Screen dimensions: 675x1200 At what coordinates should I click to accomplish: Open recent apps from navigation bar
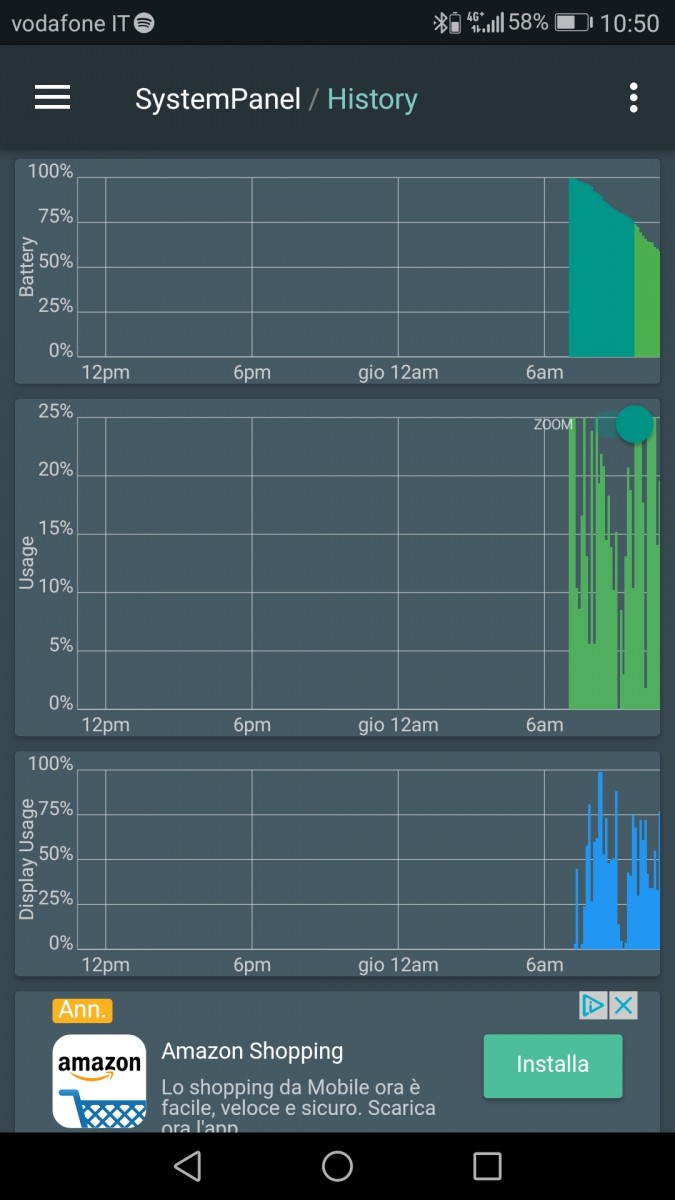point(487,1166)
